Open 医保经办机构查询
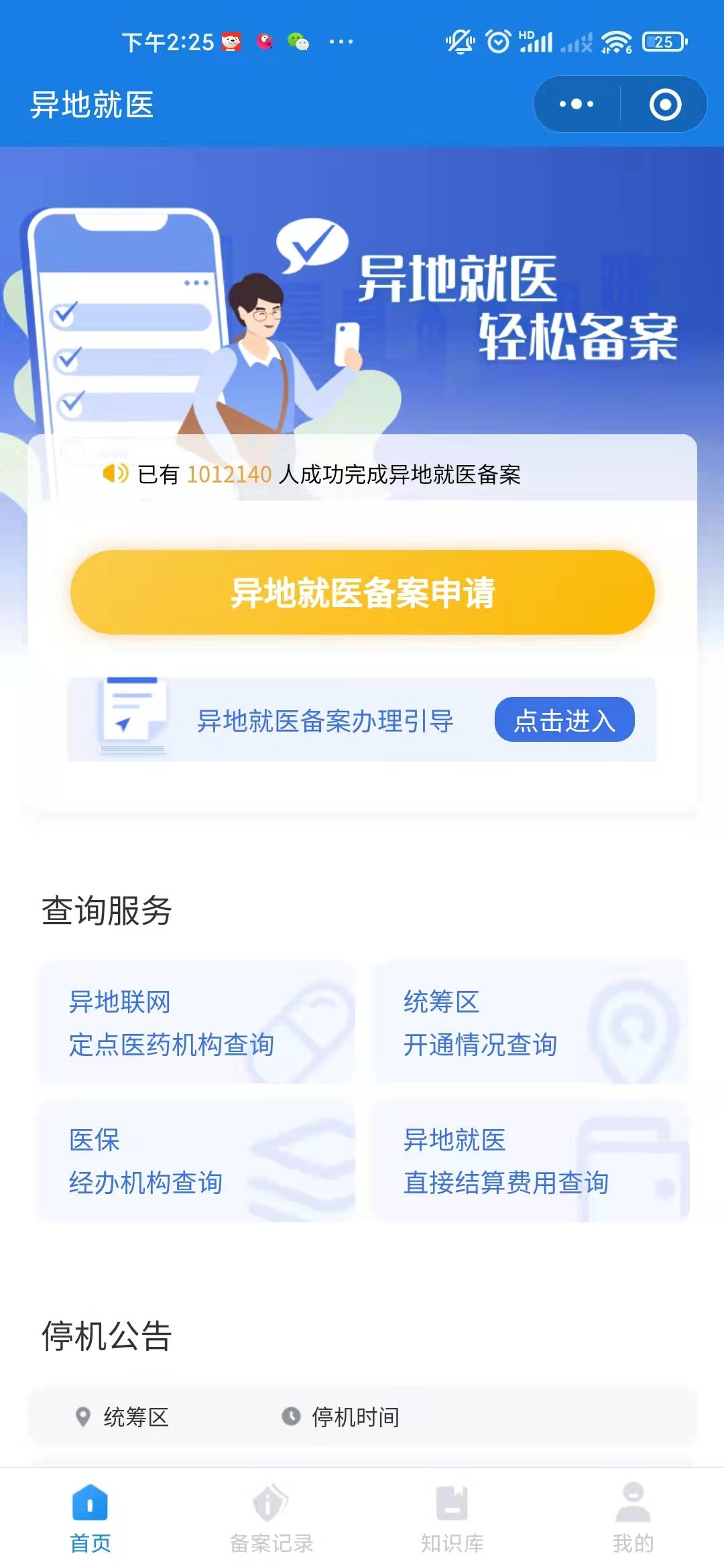The image size is (724, 1568). [195, 1161]
